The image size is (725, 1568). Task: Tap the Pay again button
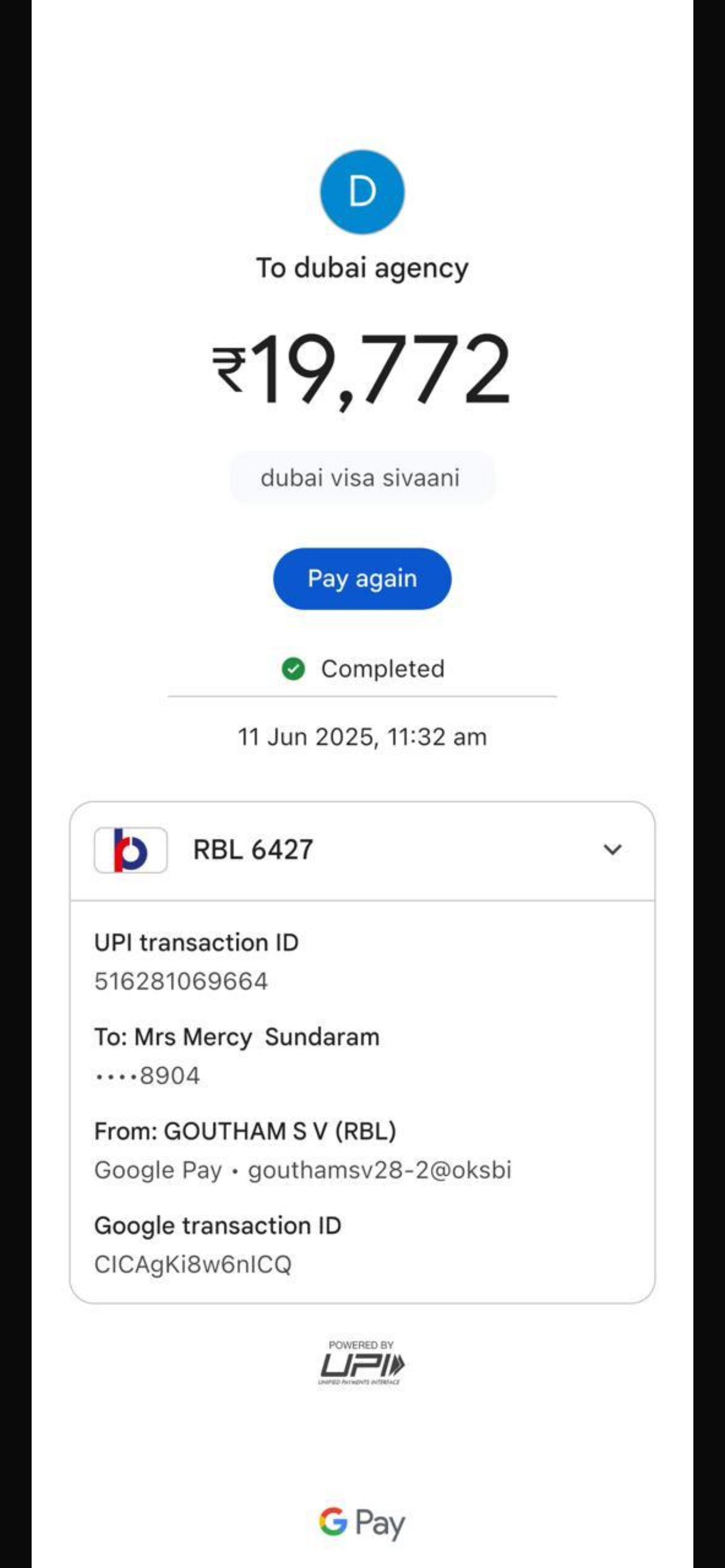(362, 578)
